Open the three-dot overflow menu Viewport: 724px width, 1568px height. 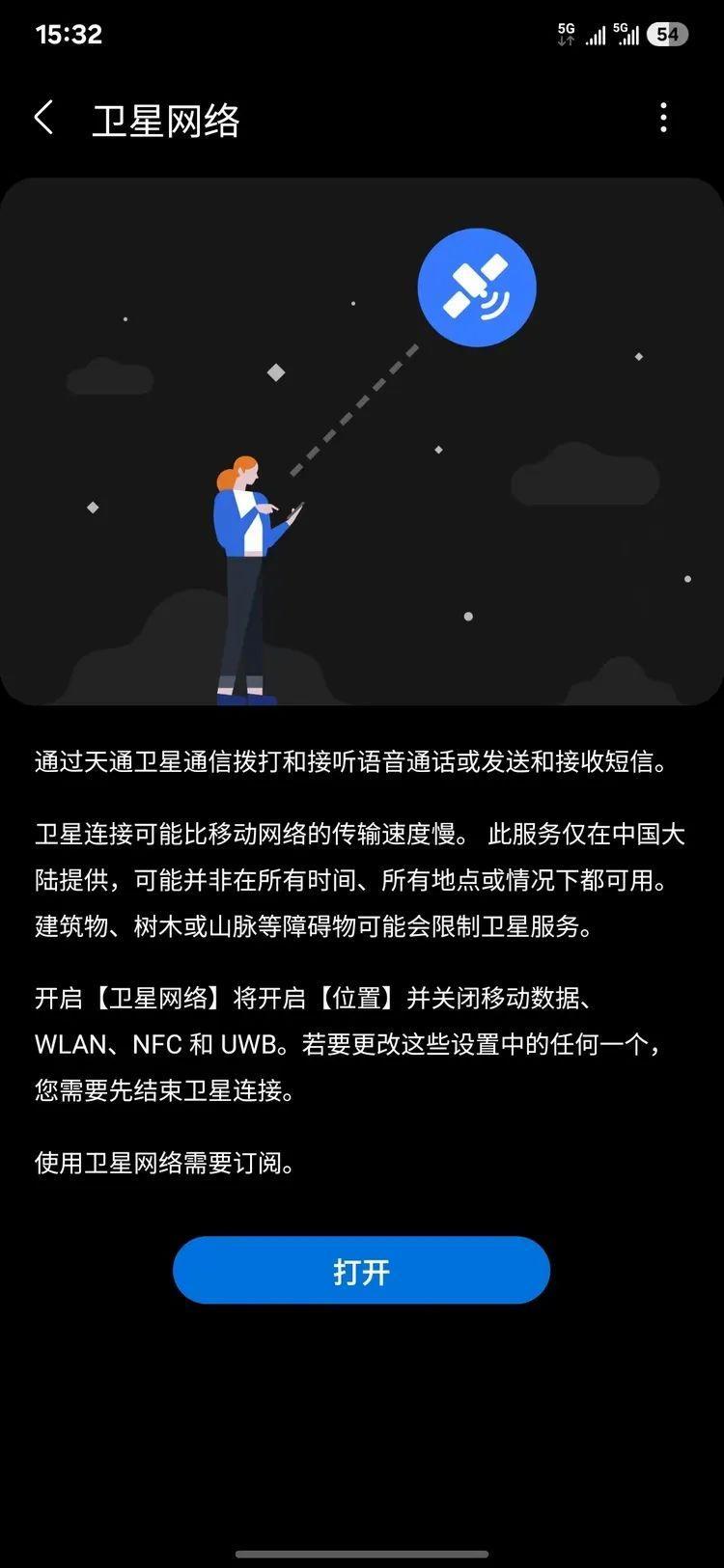pyautogui.click(x=663, y=118)
